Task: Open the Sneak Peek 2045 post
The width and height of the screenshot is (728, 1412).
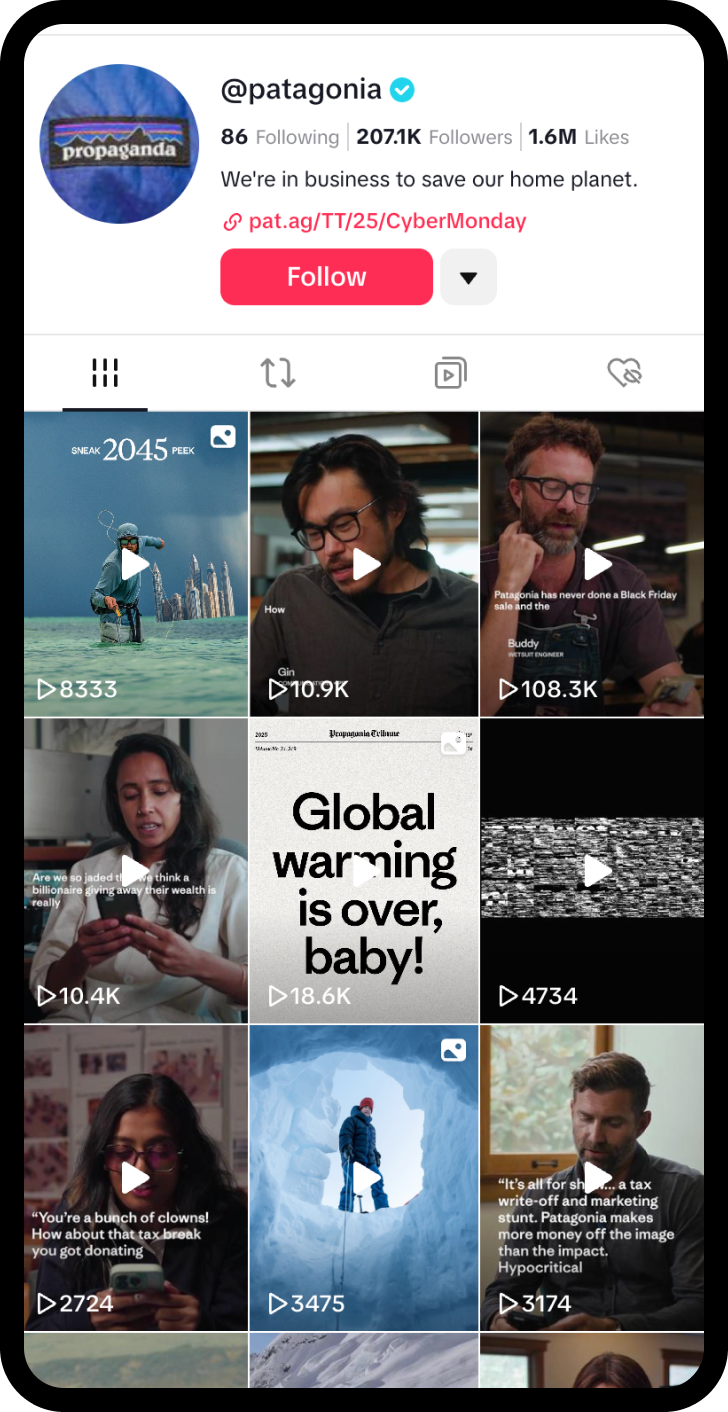Action: (x=136, y=564)
